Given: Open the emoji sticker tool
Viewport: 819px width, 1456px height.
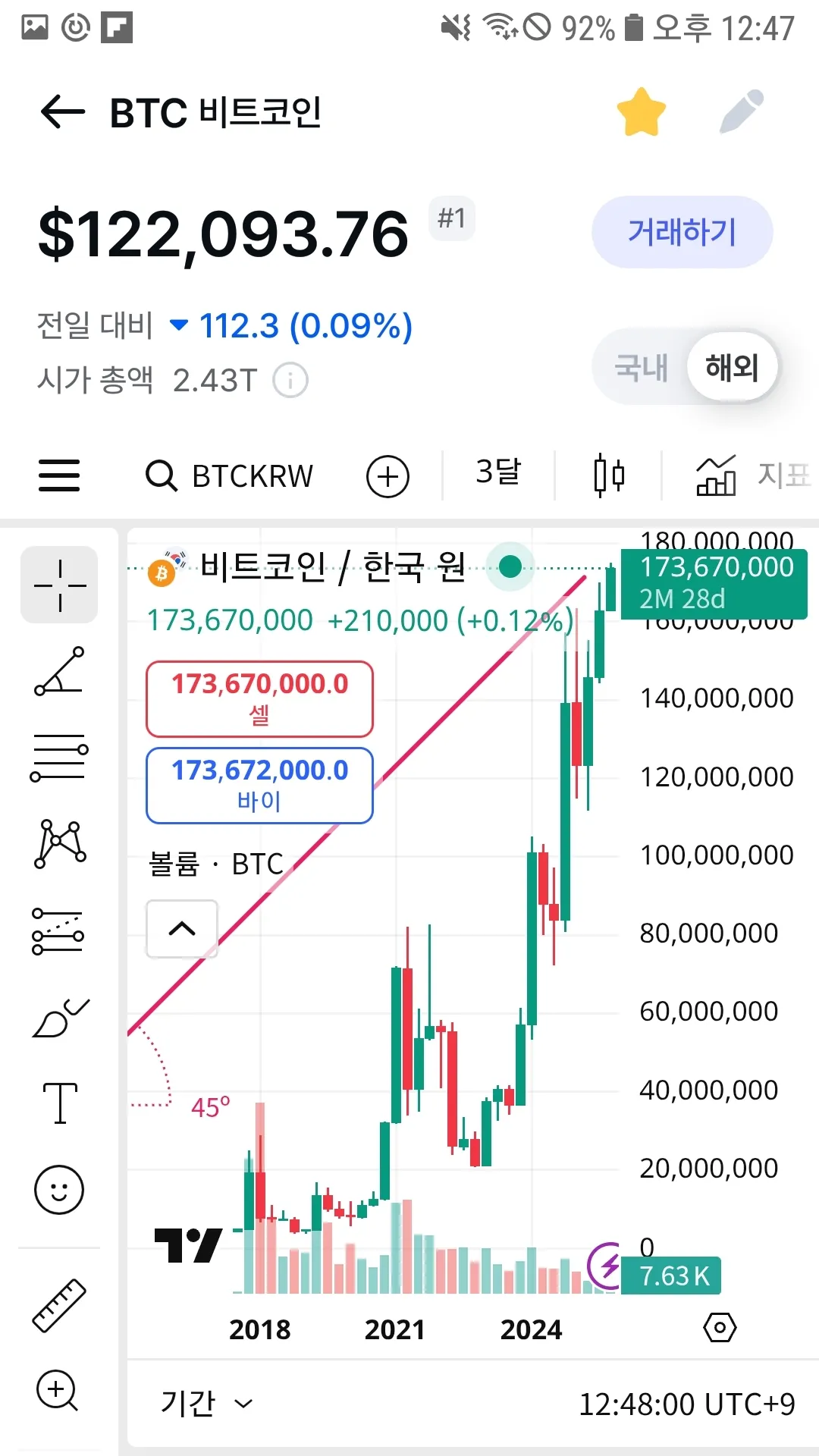Looking at the screenshot, I should pyautogui.click(x=59, y=1189).
